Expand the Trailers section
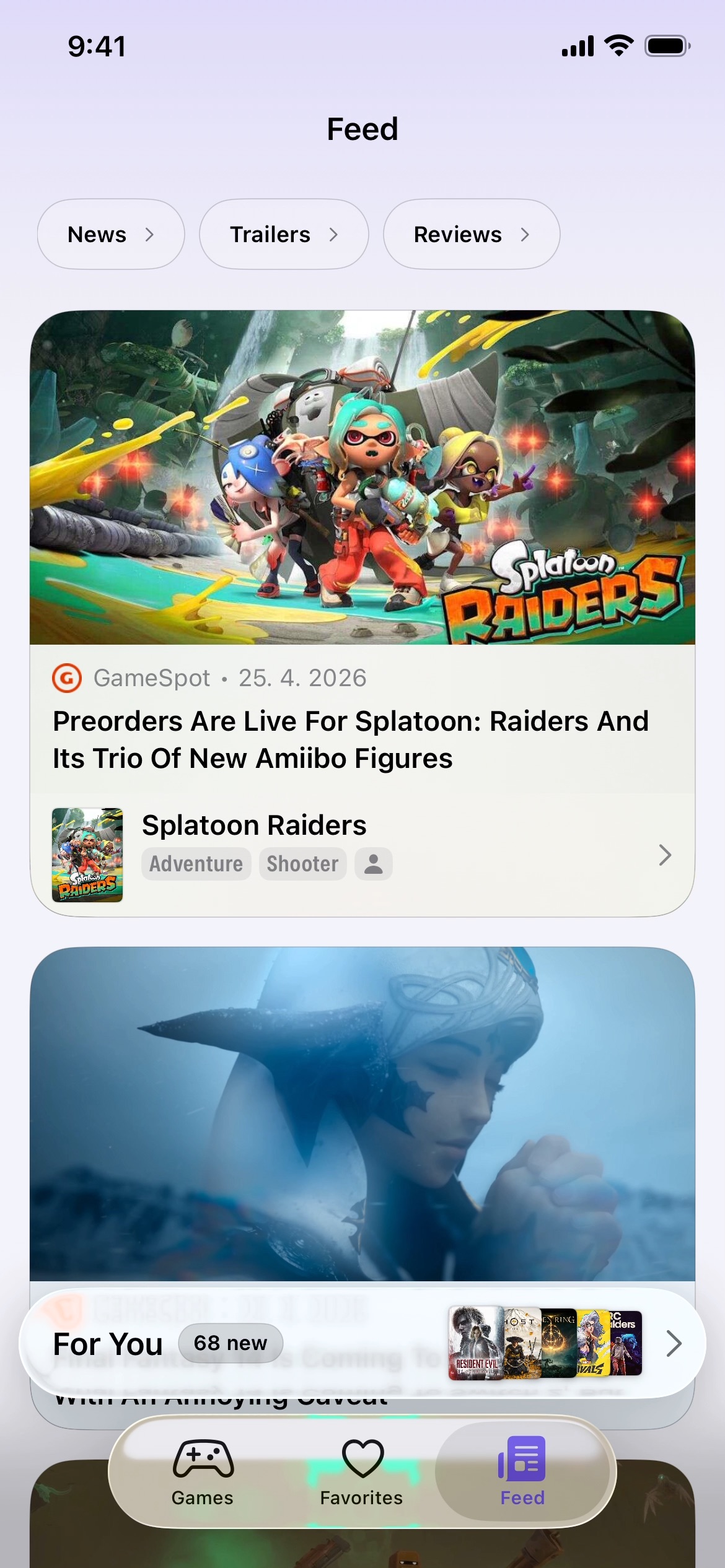Viewport: 725px width, 1568px height. pyautogui.click(x=284, y=234)
